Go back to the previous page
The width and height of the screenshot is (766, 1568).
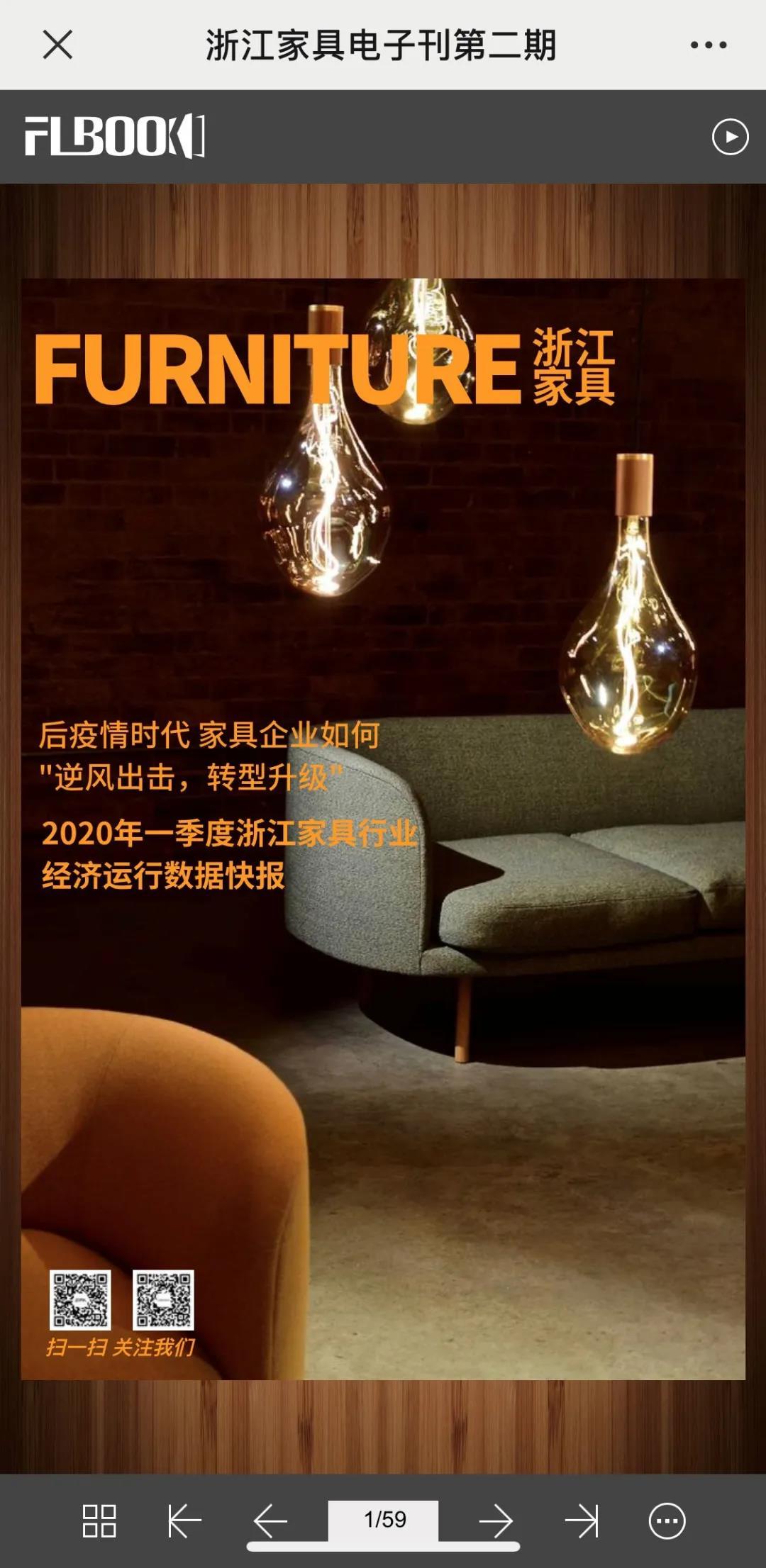[270, 1521]
